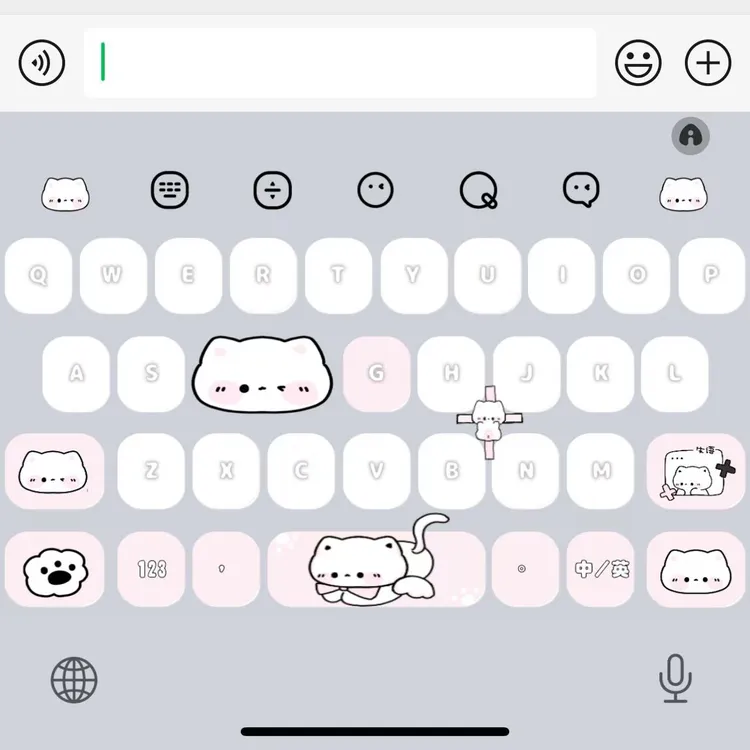
Task: Open the emoticon face toolbar icon
Action: coord(376,189)
